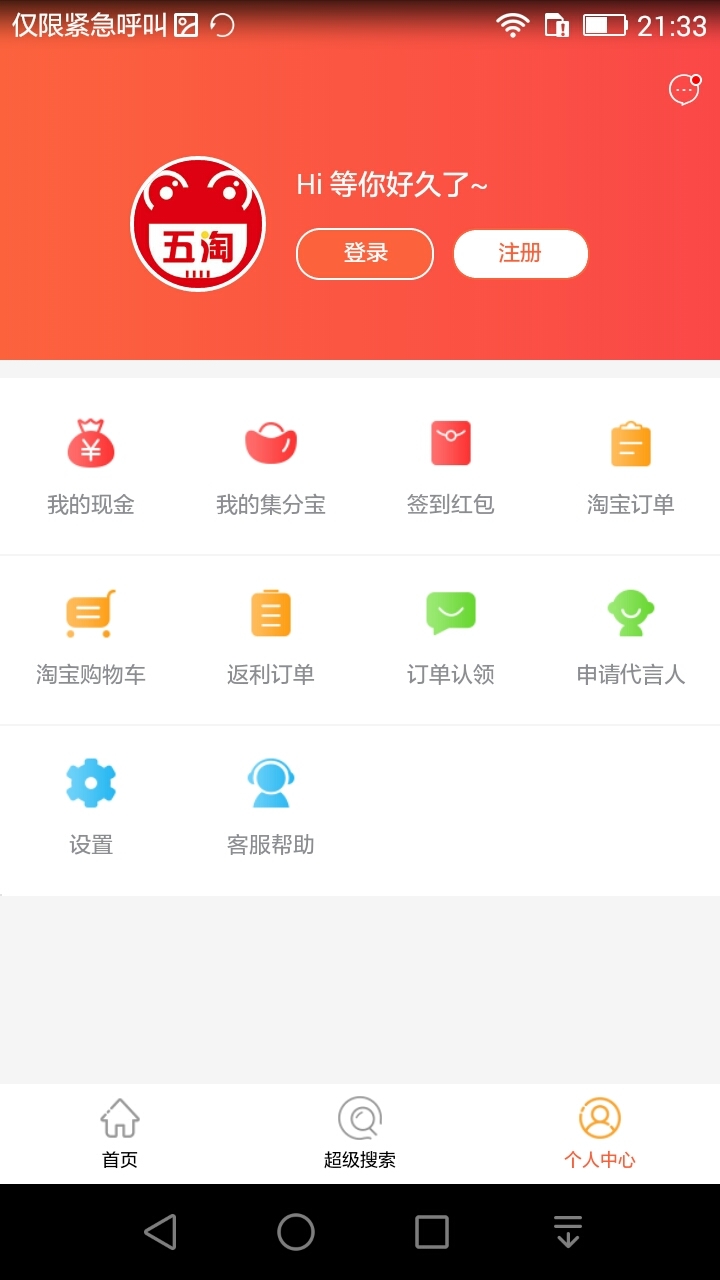Open 我的现金 my cash
Image resolution: width=720 pixels, height=1280 pixels.
point(91,466)
